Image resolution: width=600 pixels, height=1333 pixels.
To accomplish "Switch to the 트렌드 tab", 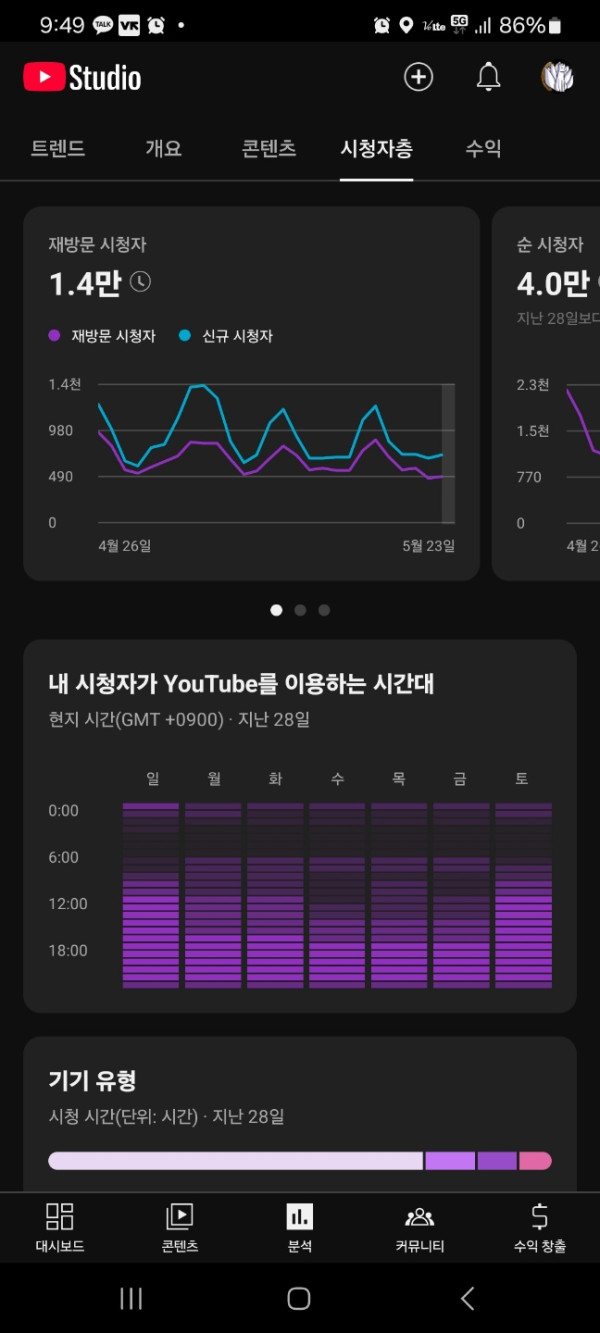I will point(58,149).
